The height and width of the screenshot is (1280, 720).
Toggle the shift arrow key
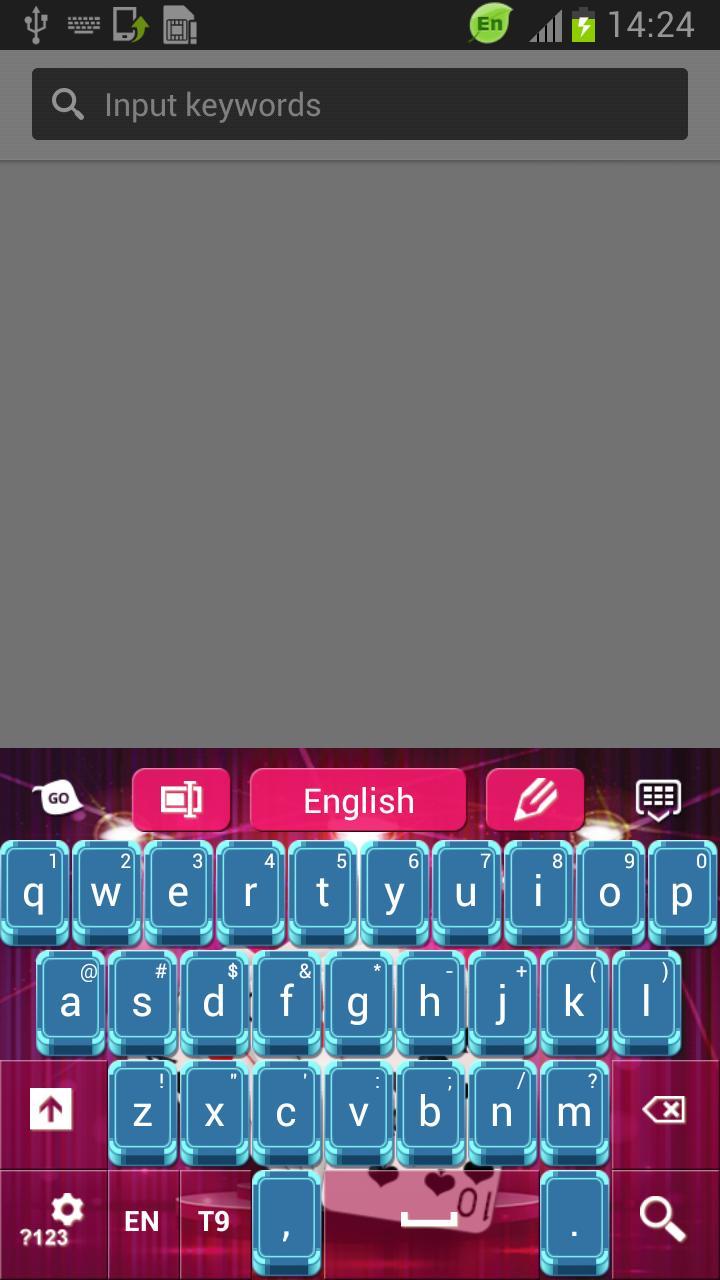click(x=51, y=1110)
